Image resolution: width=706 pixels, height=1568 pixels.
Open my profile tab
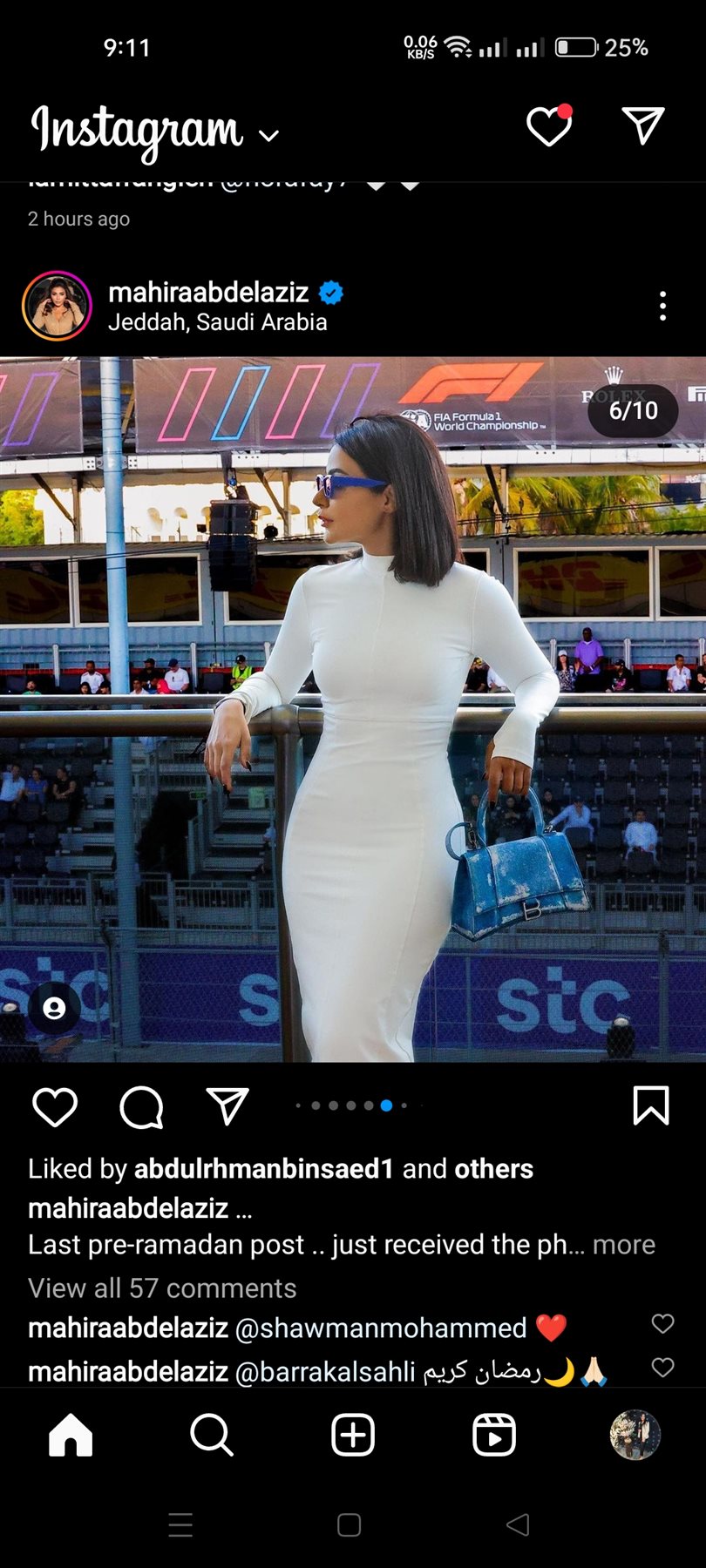(635, 1435)
